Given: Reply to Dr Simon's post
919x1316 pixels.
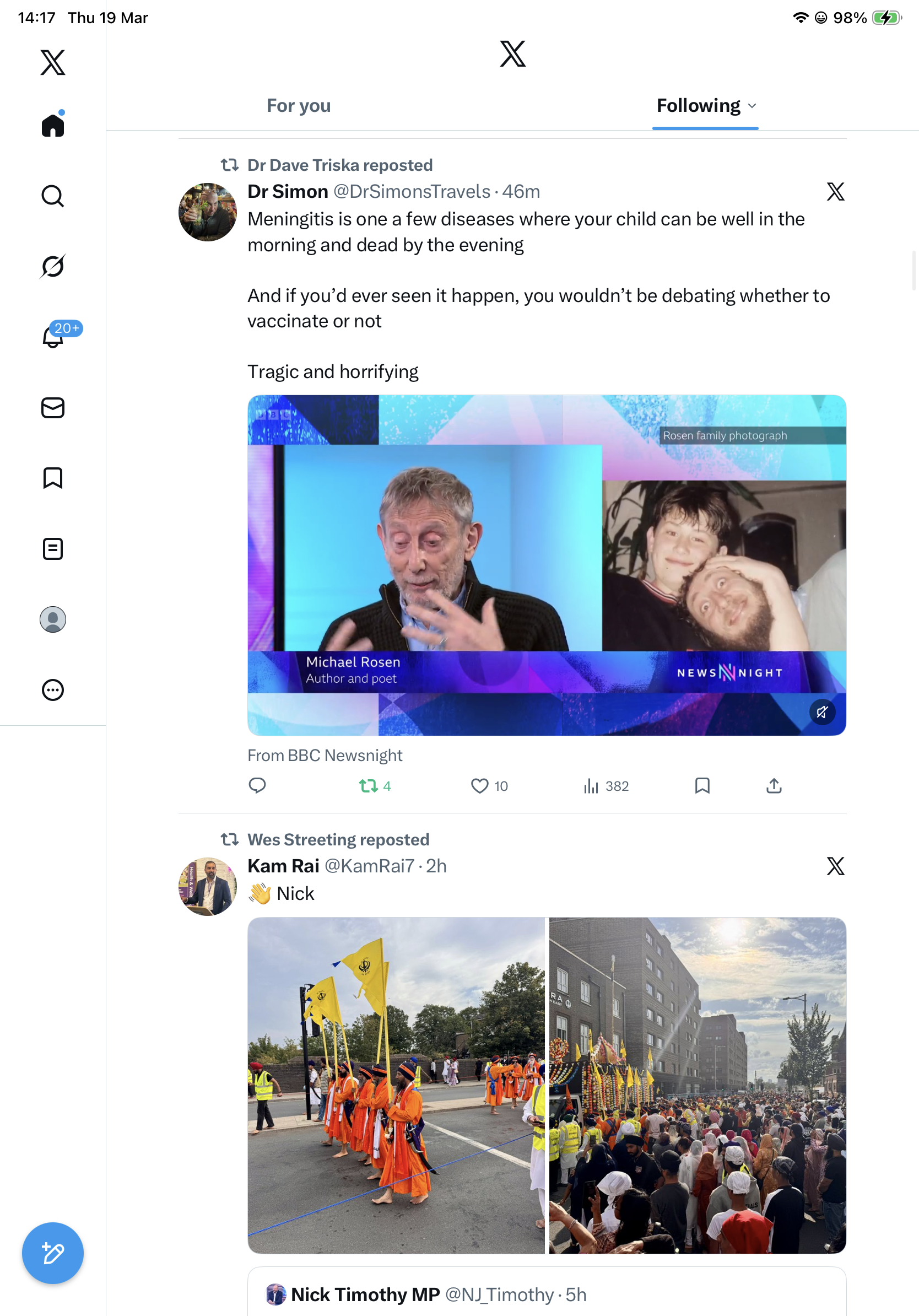Looking at the screenshot, I should [x=257, y=785].
